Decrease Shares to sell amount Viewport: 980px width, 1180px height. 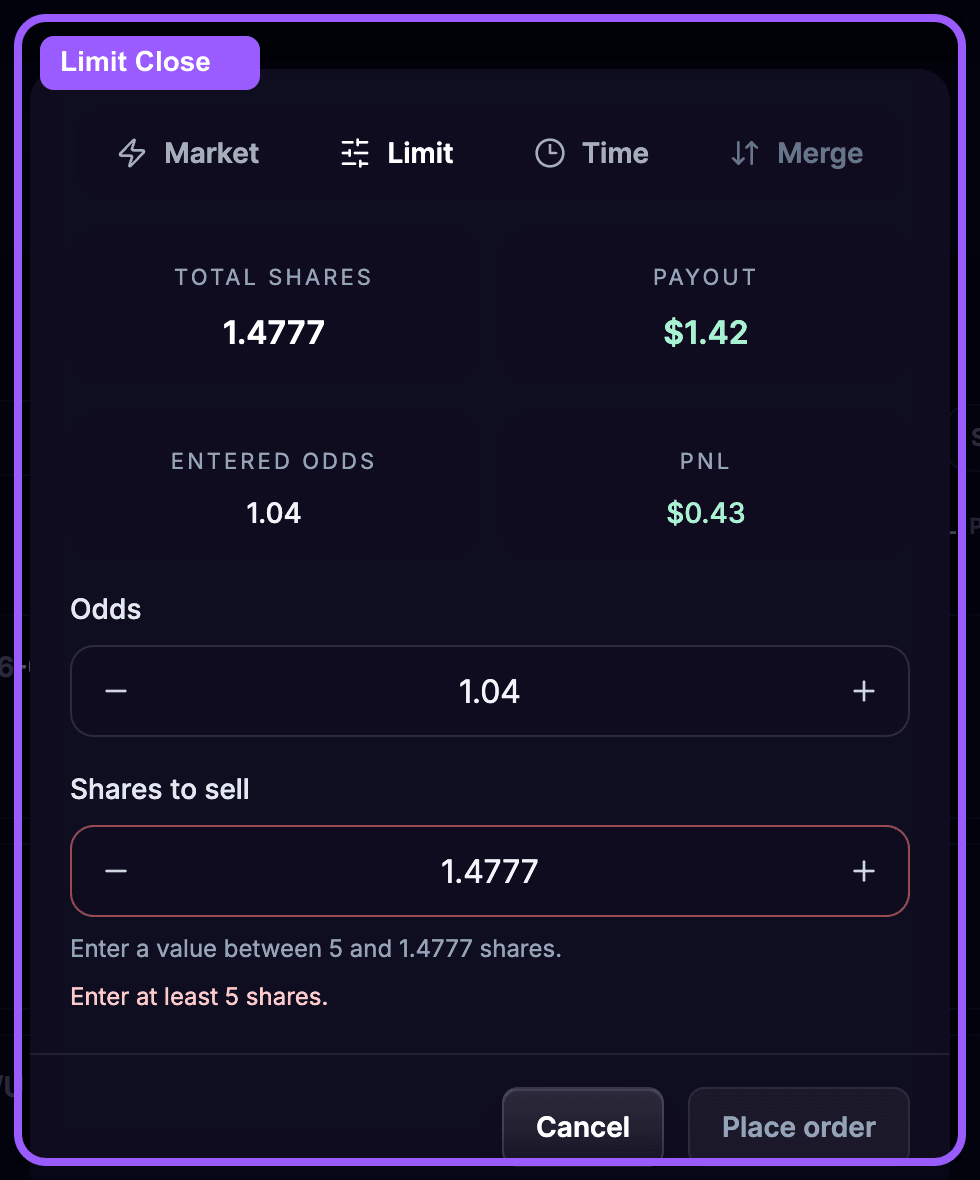116,871
